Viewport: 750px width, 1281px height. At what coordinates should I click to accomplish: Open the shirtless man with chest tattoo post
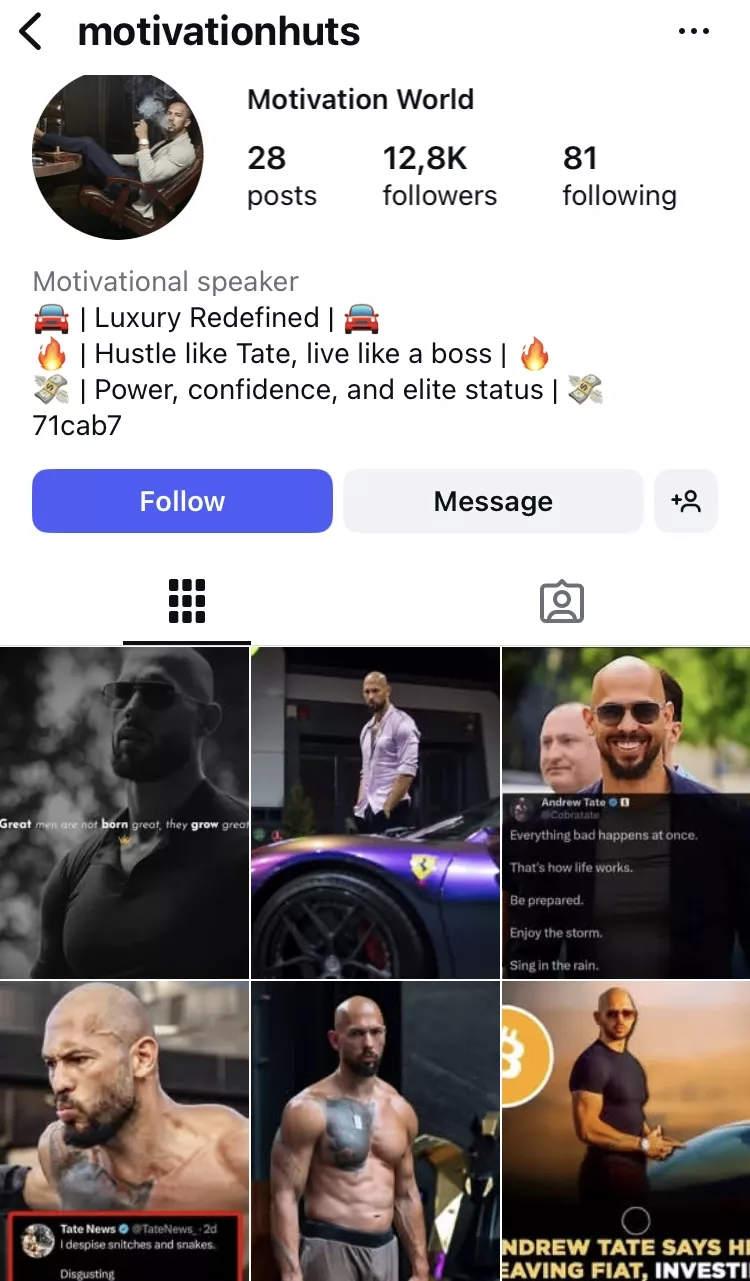[x=375, y=1130]
